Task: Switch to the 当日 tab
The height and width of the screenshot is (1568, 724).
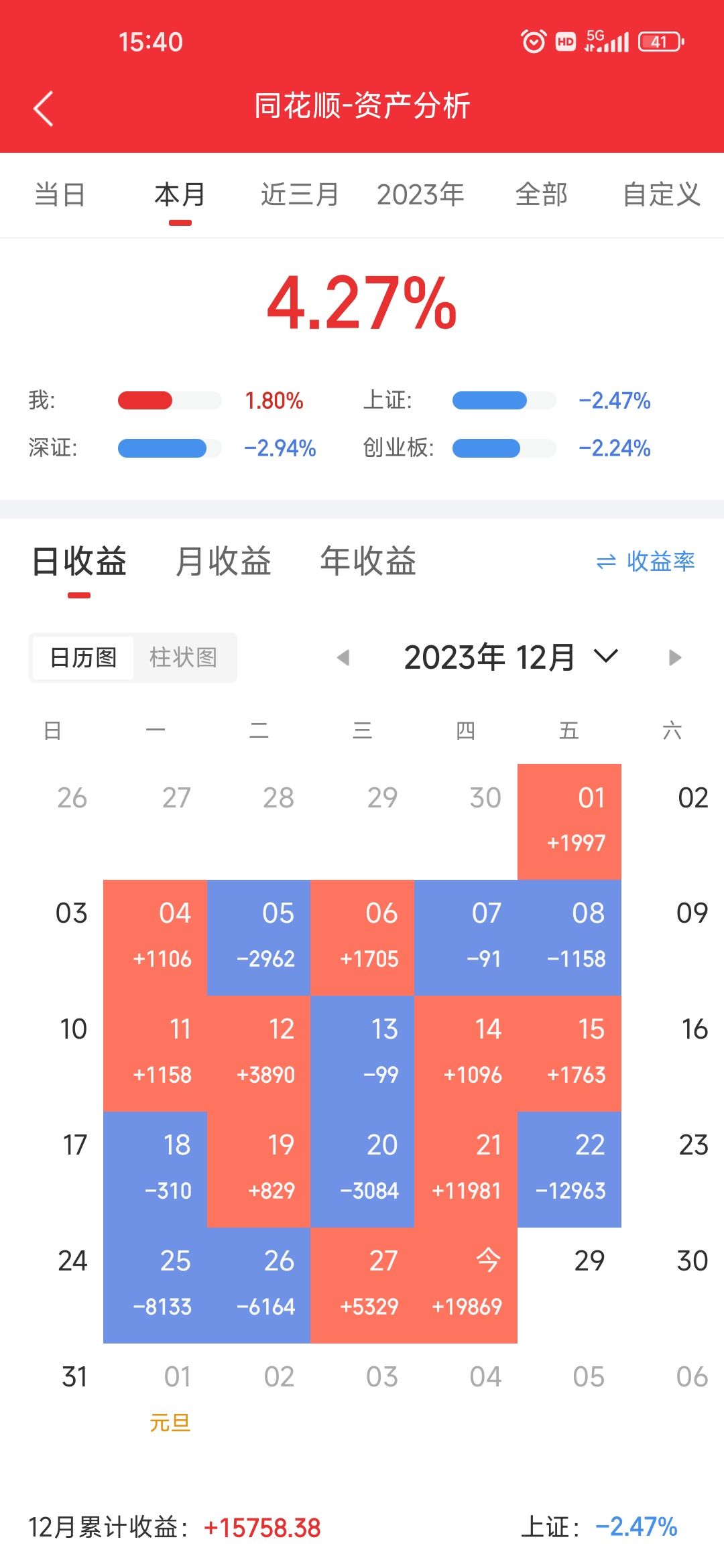Action: pyautogui.click(x=60, y=195)
